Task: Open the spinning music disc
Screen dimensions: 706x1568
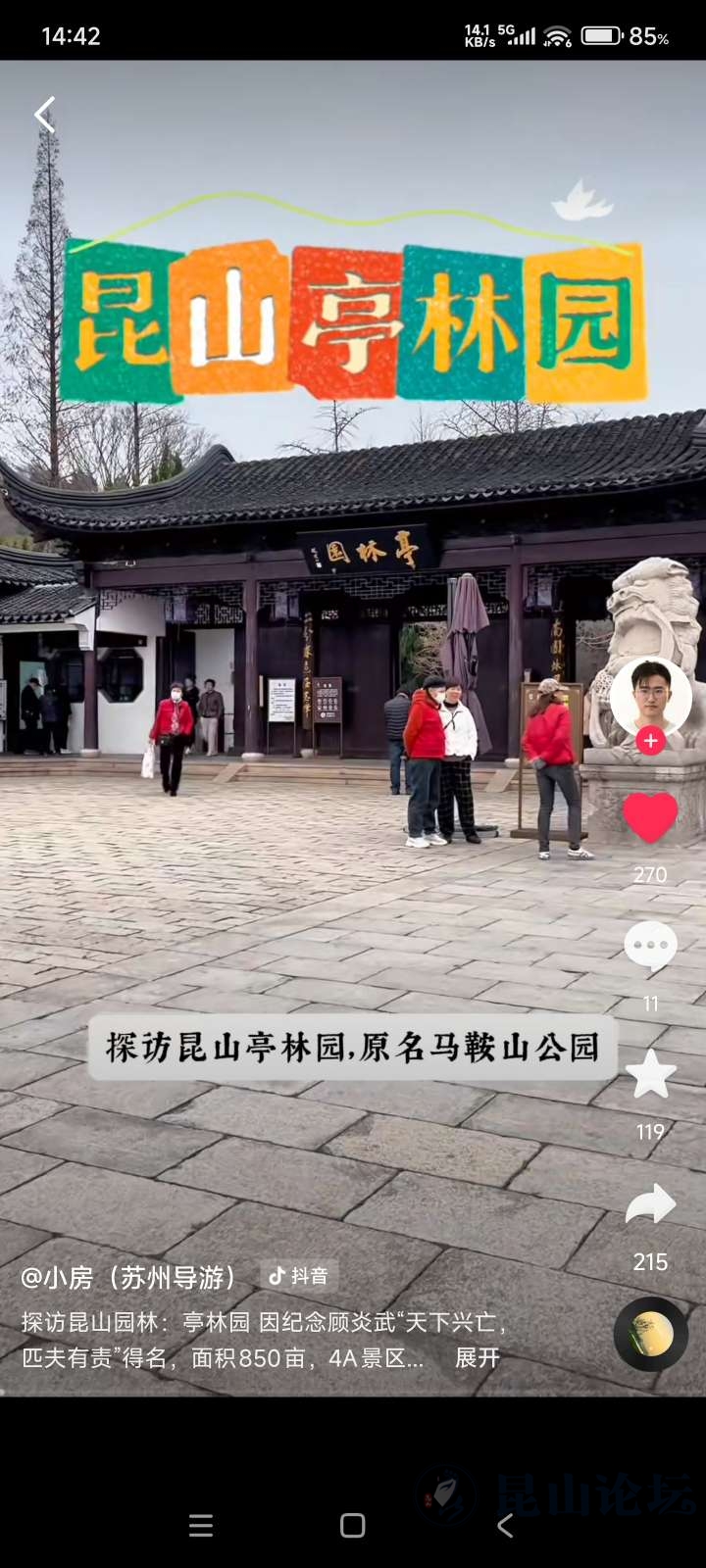Action: pyautogui.click(x=650, y=1334)
